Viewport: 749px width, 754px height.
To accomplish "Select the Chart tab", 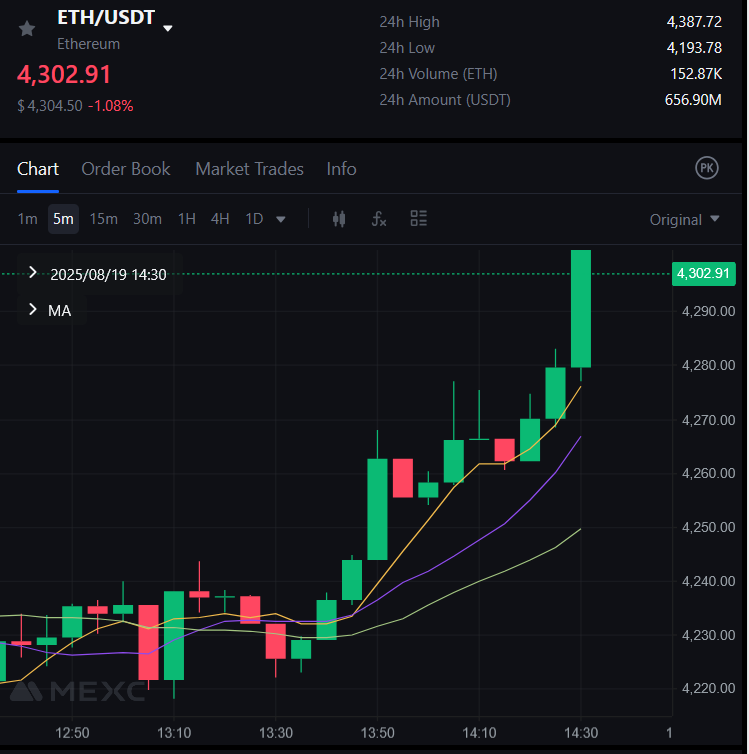I will tap(38, 169).
